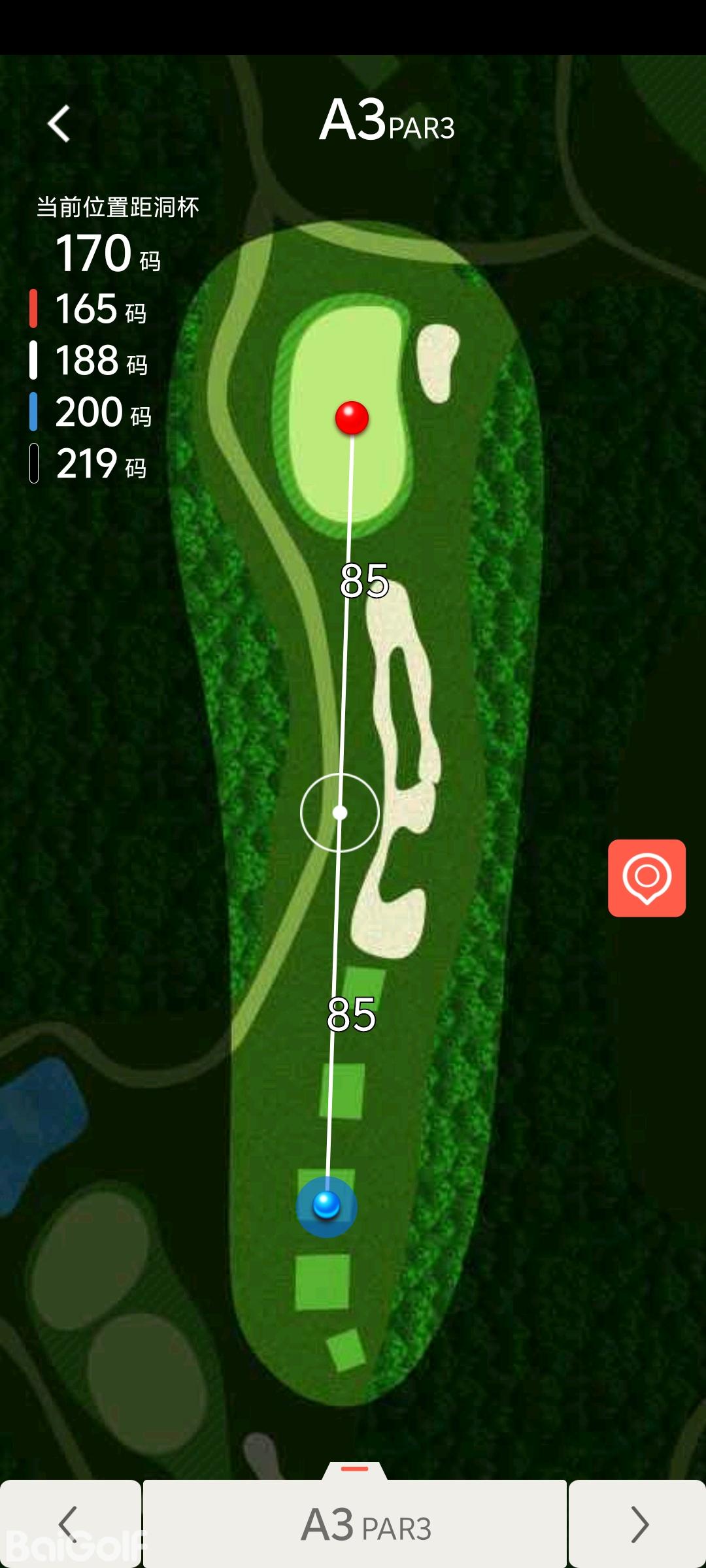Tap the circular aiming target marker

[340, 813]
